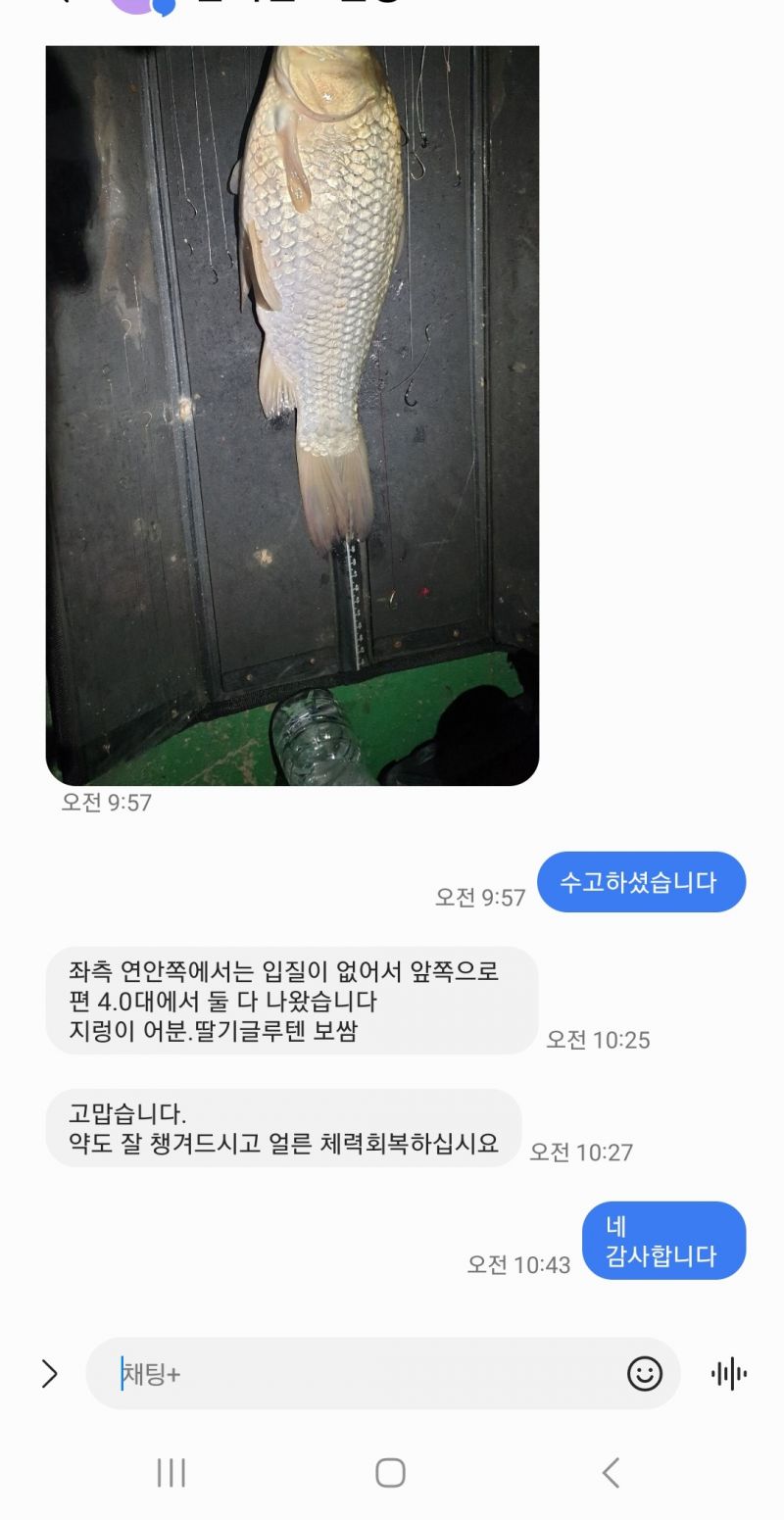The height and width of the screenshot is (1520, 784).
Task: Open the recent apps view
Action: coord(171,1472)
